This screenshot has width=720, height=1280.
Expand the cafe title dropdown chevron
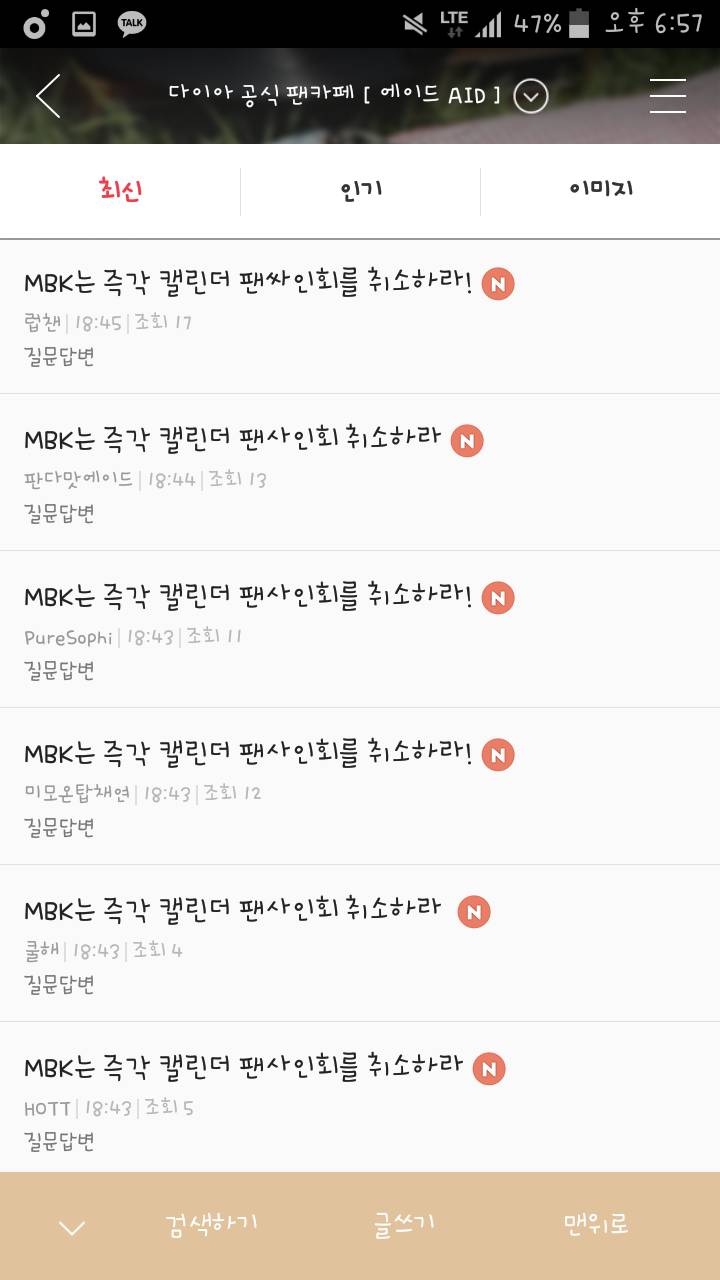coord(531,96)
